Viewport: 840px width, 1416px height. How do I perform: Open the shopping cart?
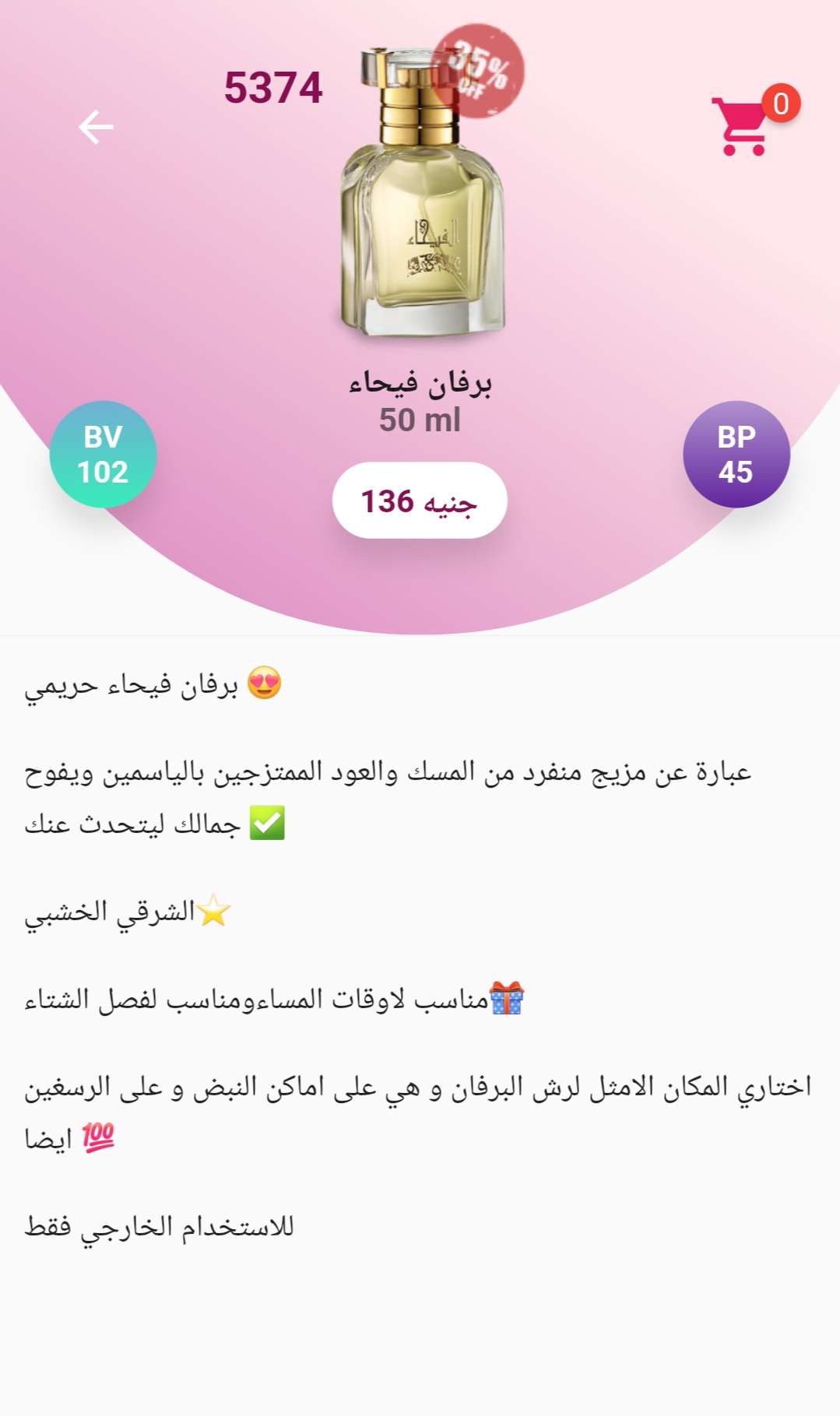[x=742, y=126]
